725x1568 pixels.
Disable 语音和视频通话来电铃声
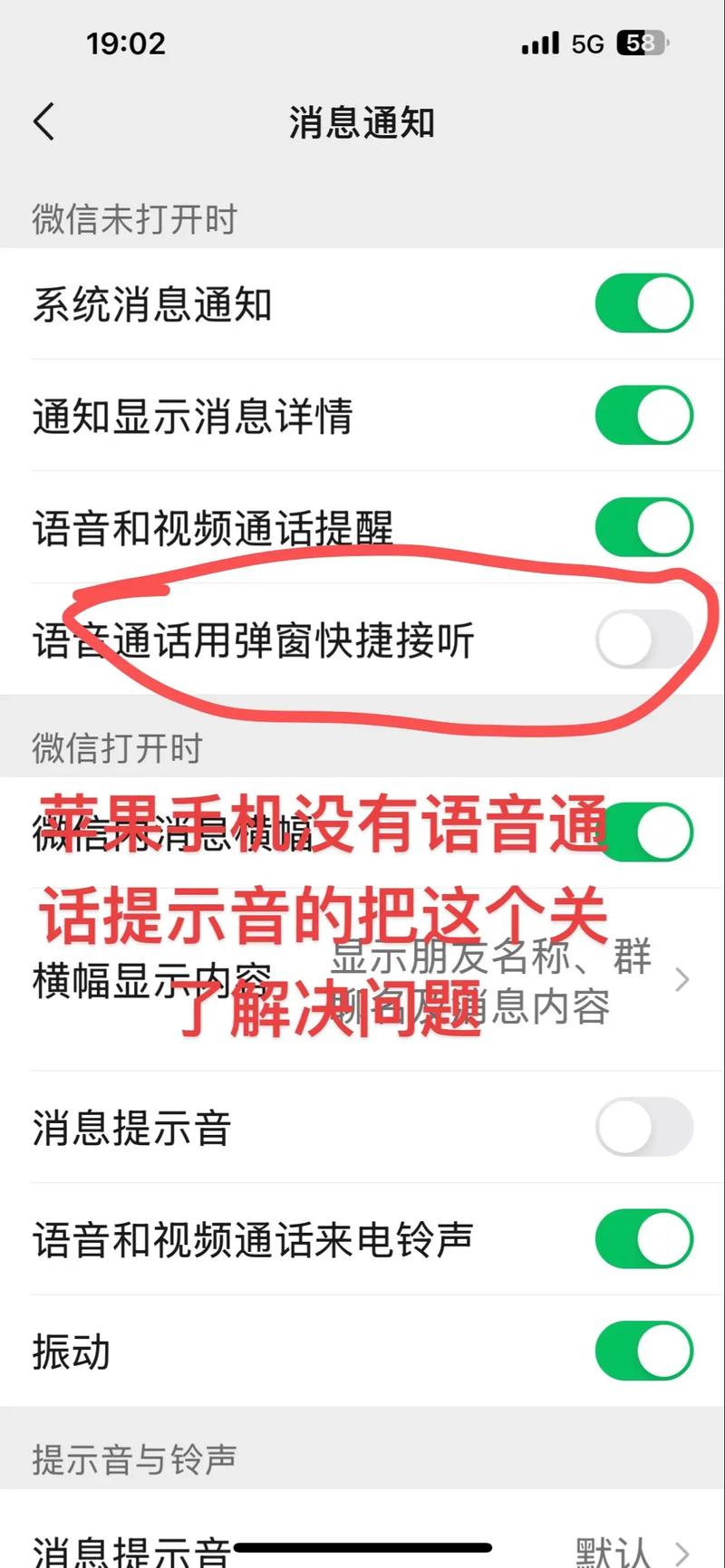pos(643,1240)
